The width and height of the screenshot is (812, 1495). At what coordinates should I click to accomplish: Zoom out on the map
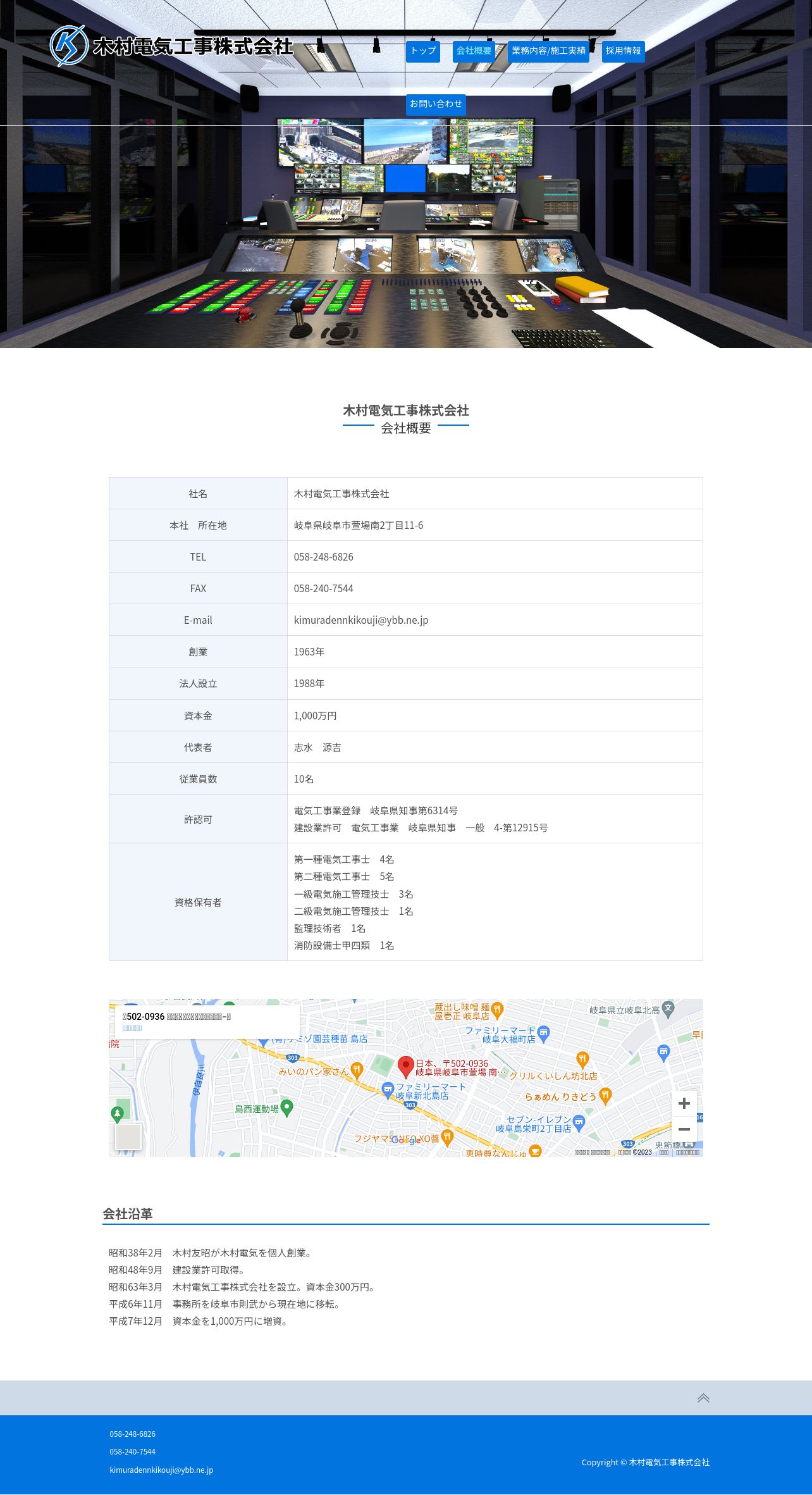tap(684, 1129)
